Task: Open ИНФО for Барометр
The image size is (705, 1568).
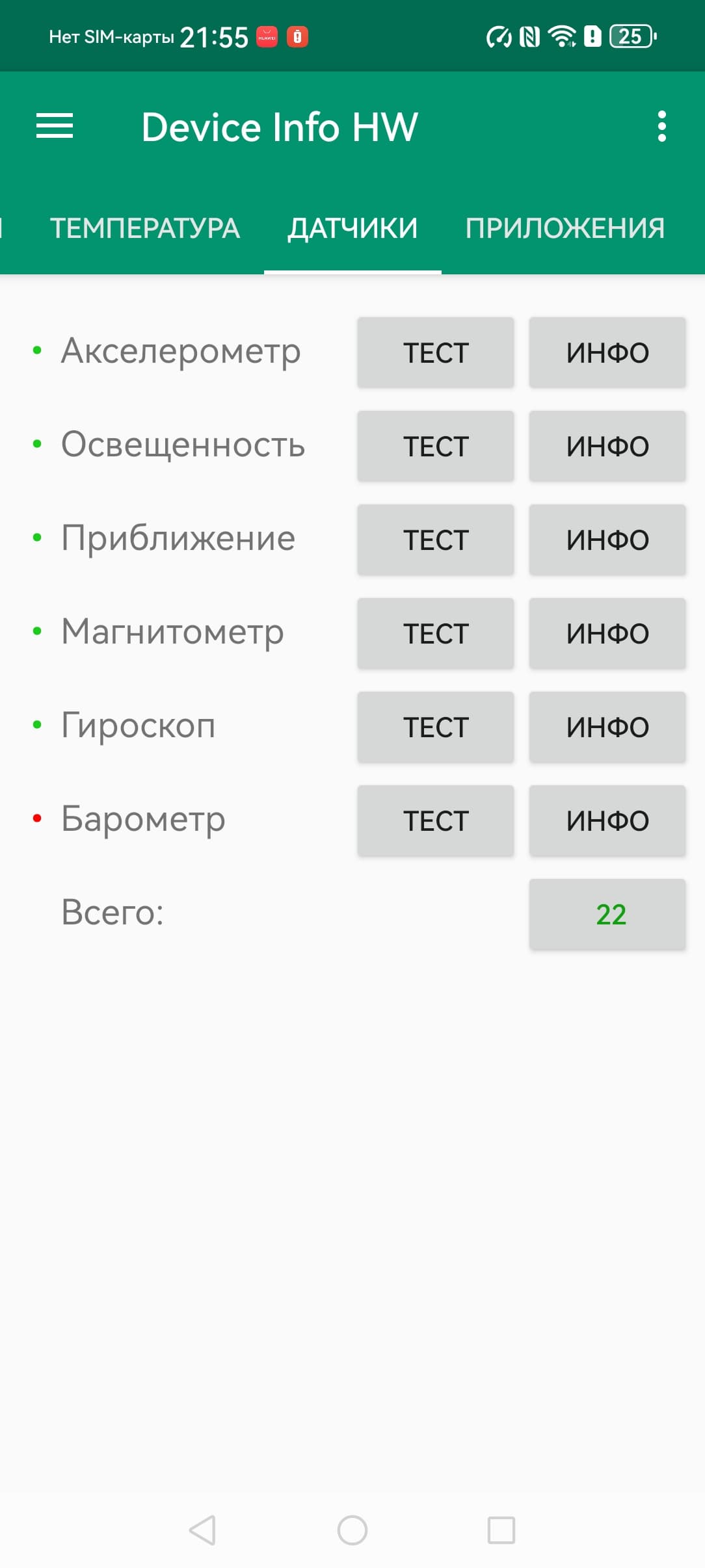Action: (x=607, y=821)
